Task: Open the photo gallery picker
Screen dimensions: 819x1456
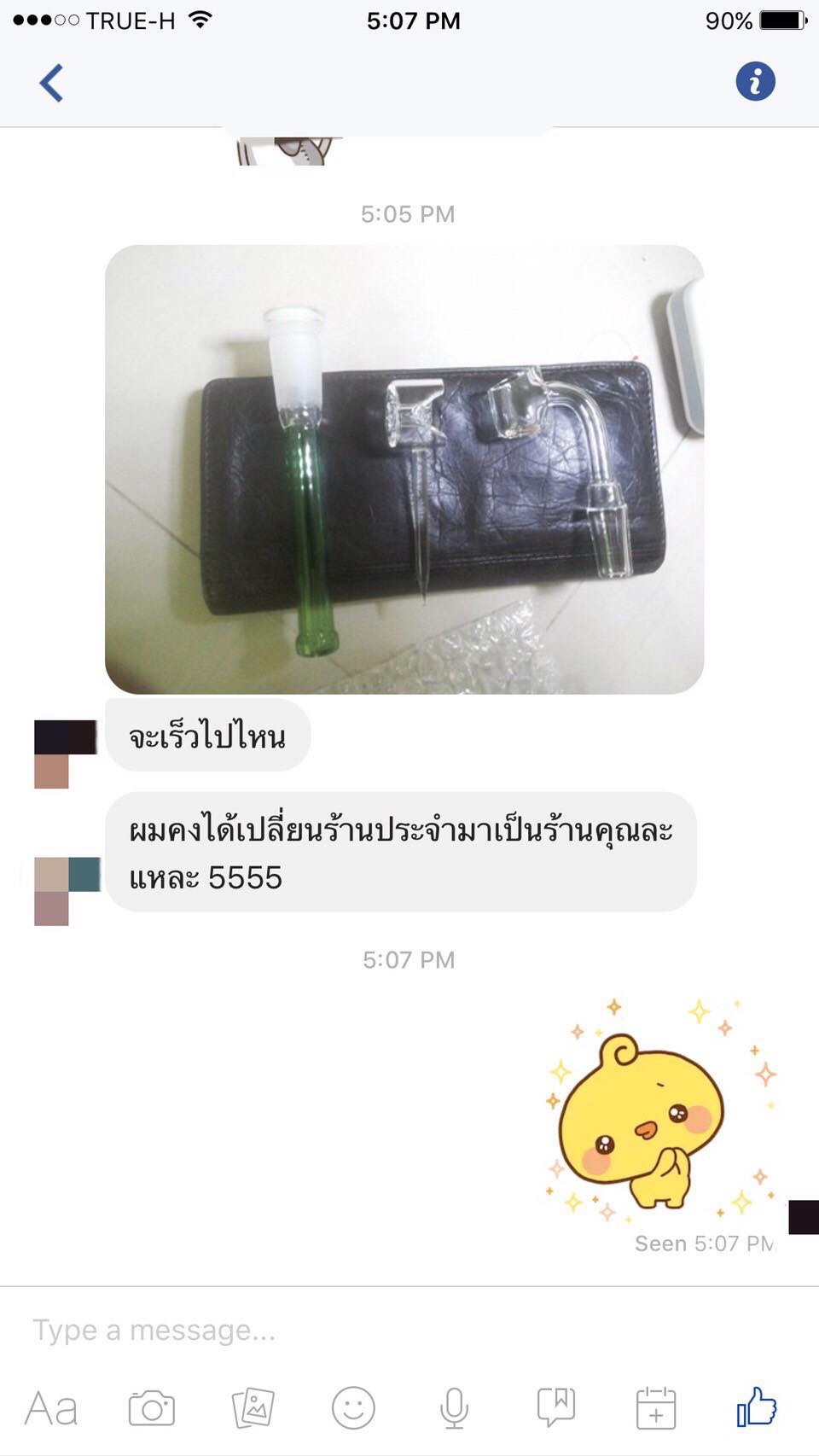Action: pos(253,1408)
